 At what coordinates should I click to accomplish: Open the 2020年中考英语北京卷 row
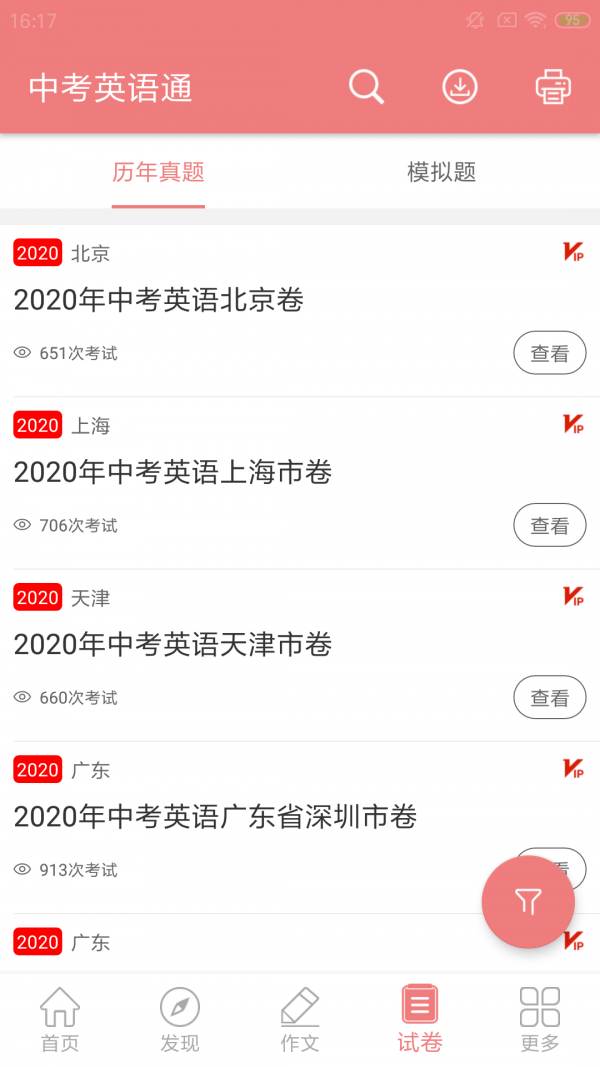coord(300,311)
